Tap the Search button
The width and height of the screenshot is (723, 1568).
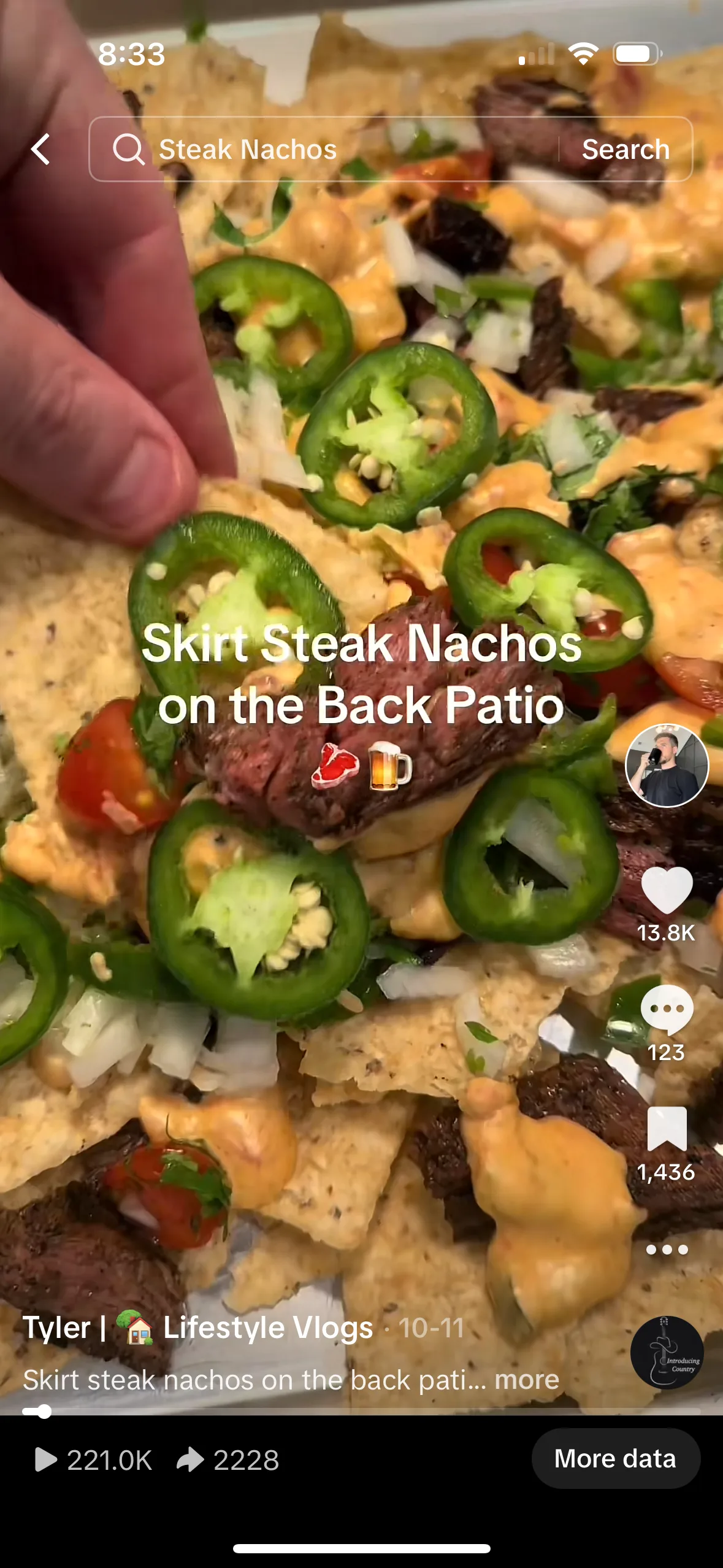(625, 150)
